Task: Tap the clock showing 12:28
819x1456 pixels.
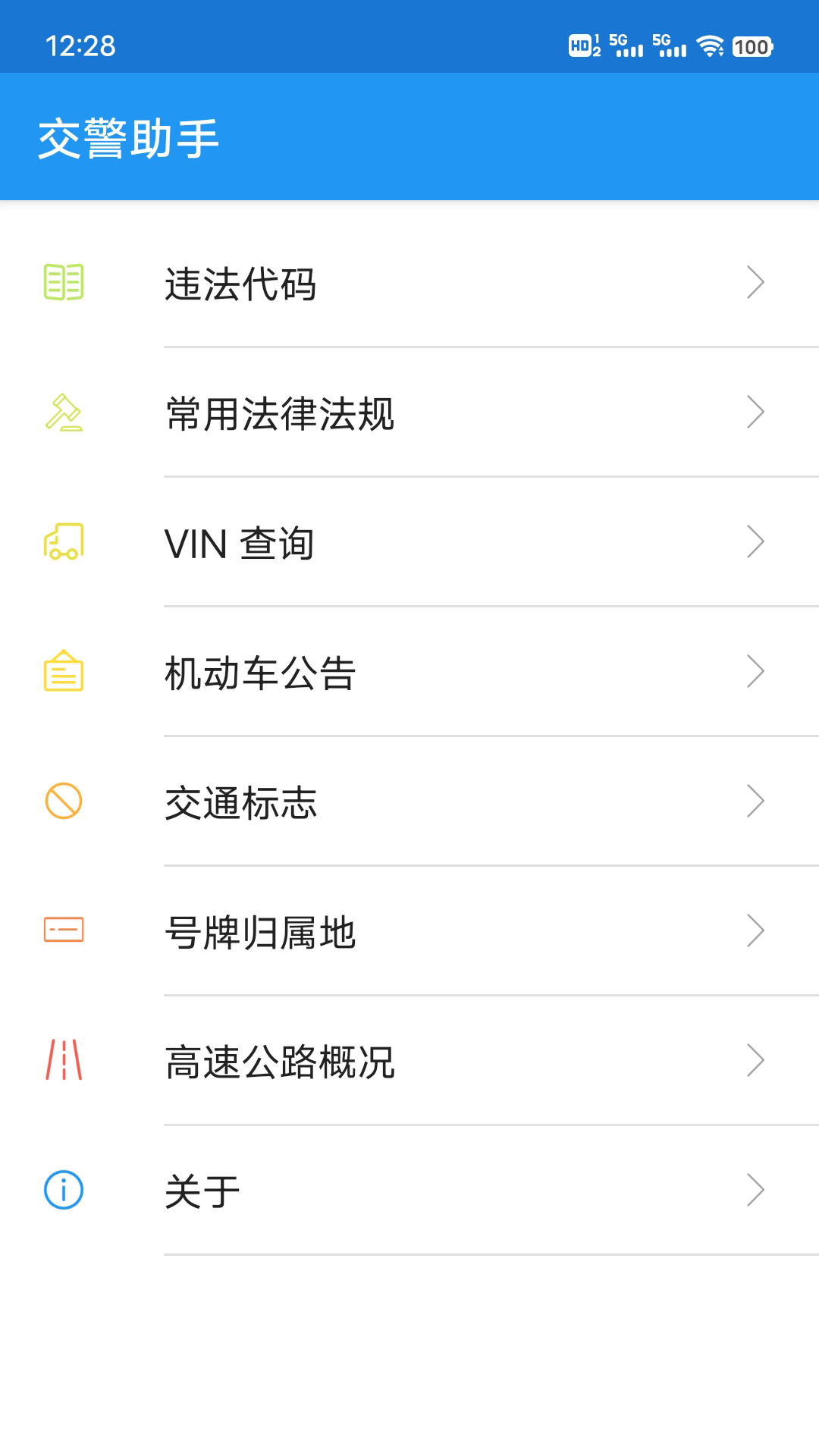Action: 80,47
